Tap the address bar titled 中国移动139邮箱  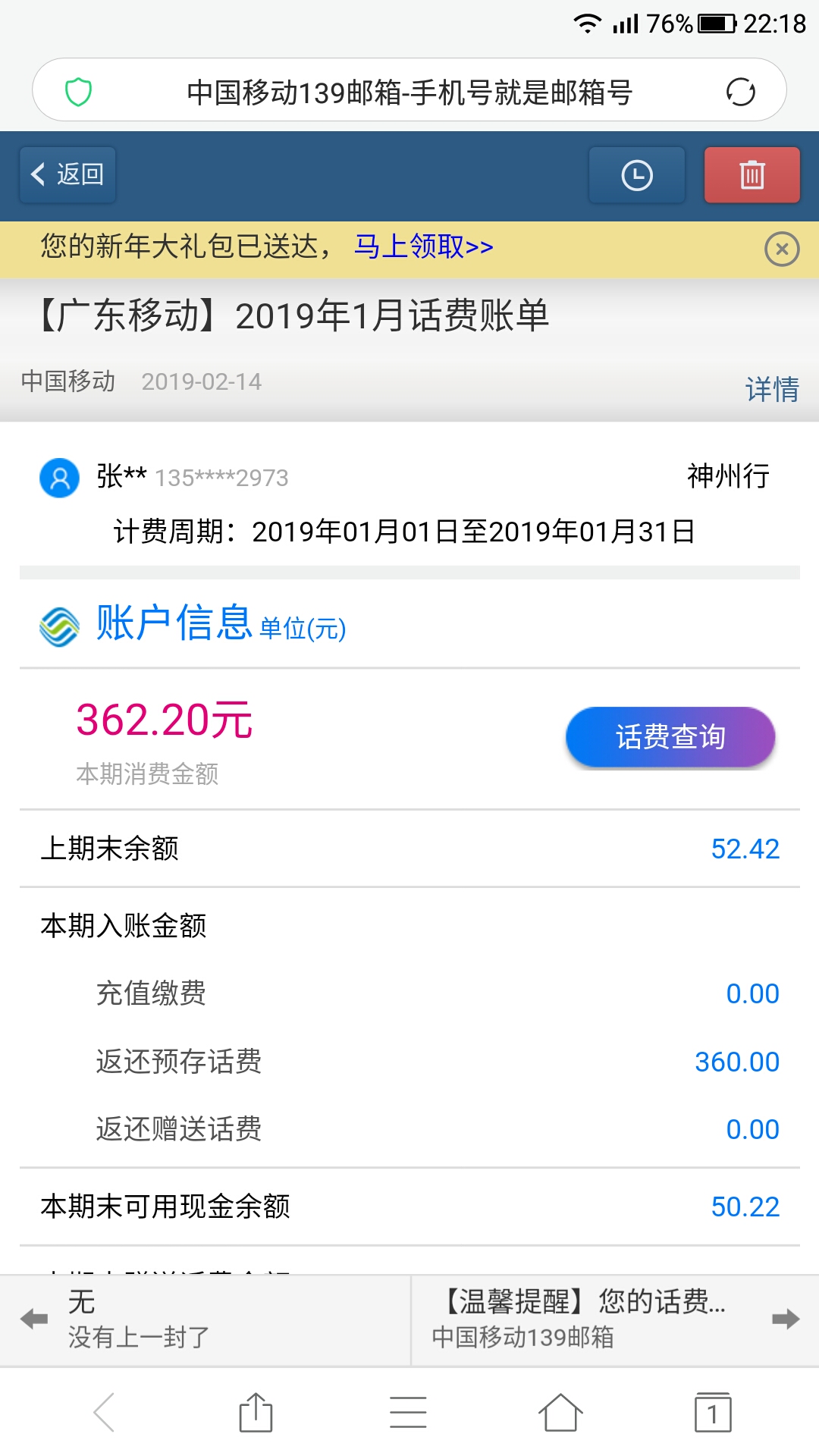(409, 92)
